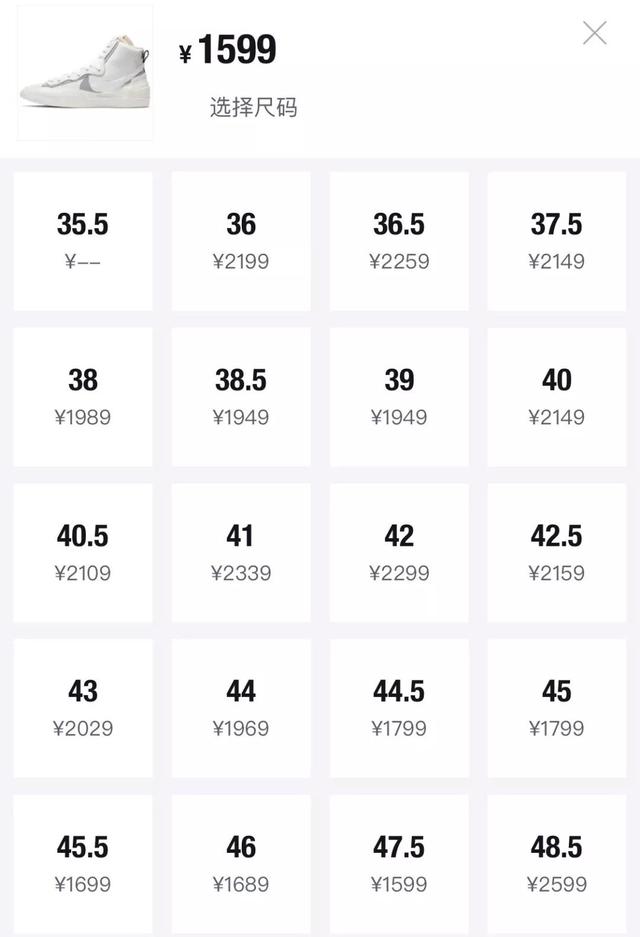Choose size 43 for ¥2029

83,709
